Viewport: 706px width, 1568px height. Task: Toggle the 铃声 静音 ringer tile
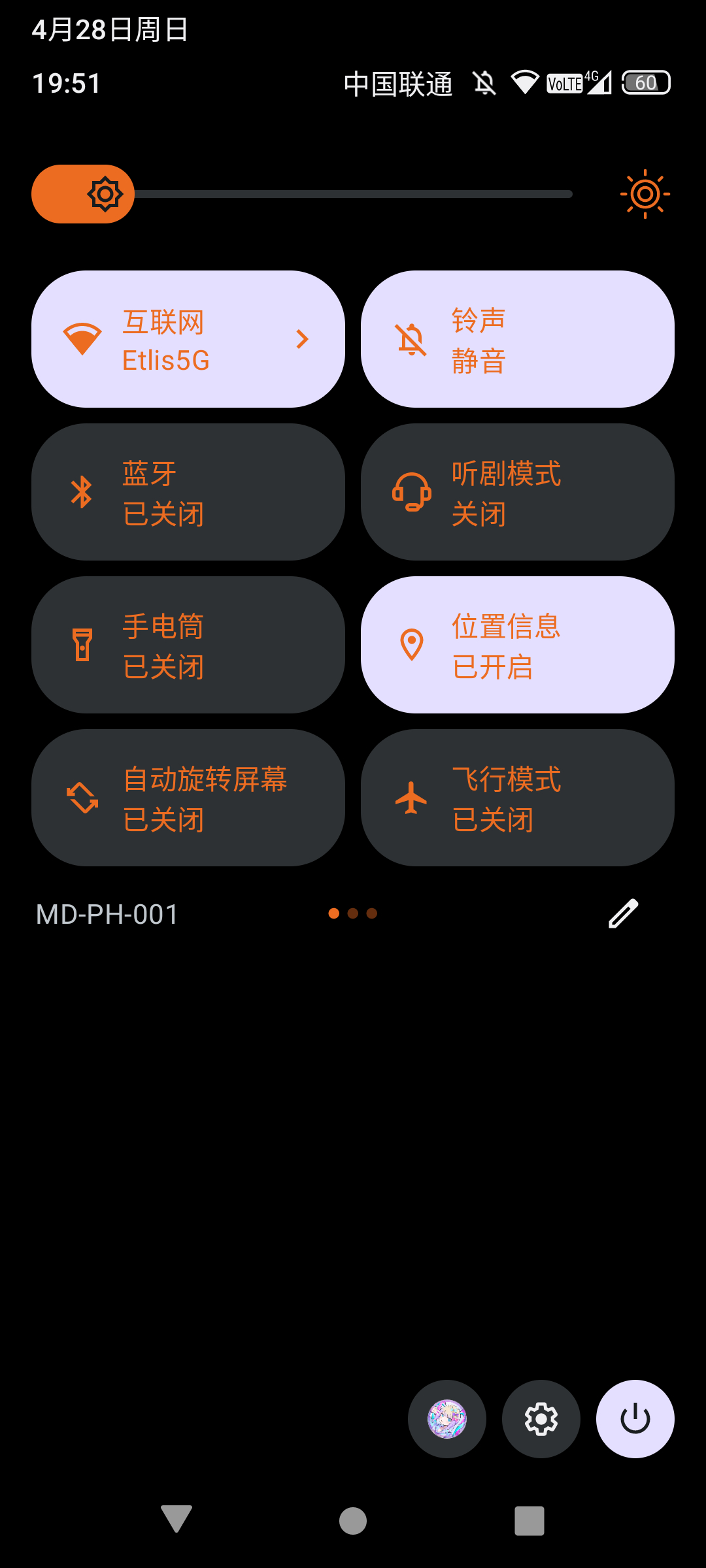pos(517,339)
